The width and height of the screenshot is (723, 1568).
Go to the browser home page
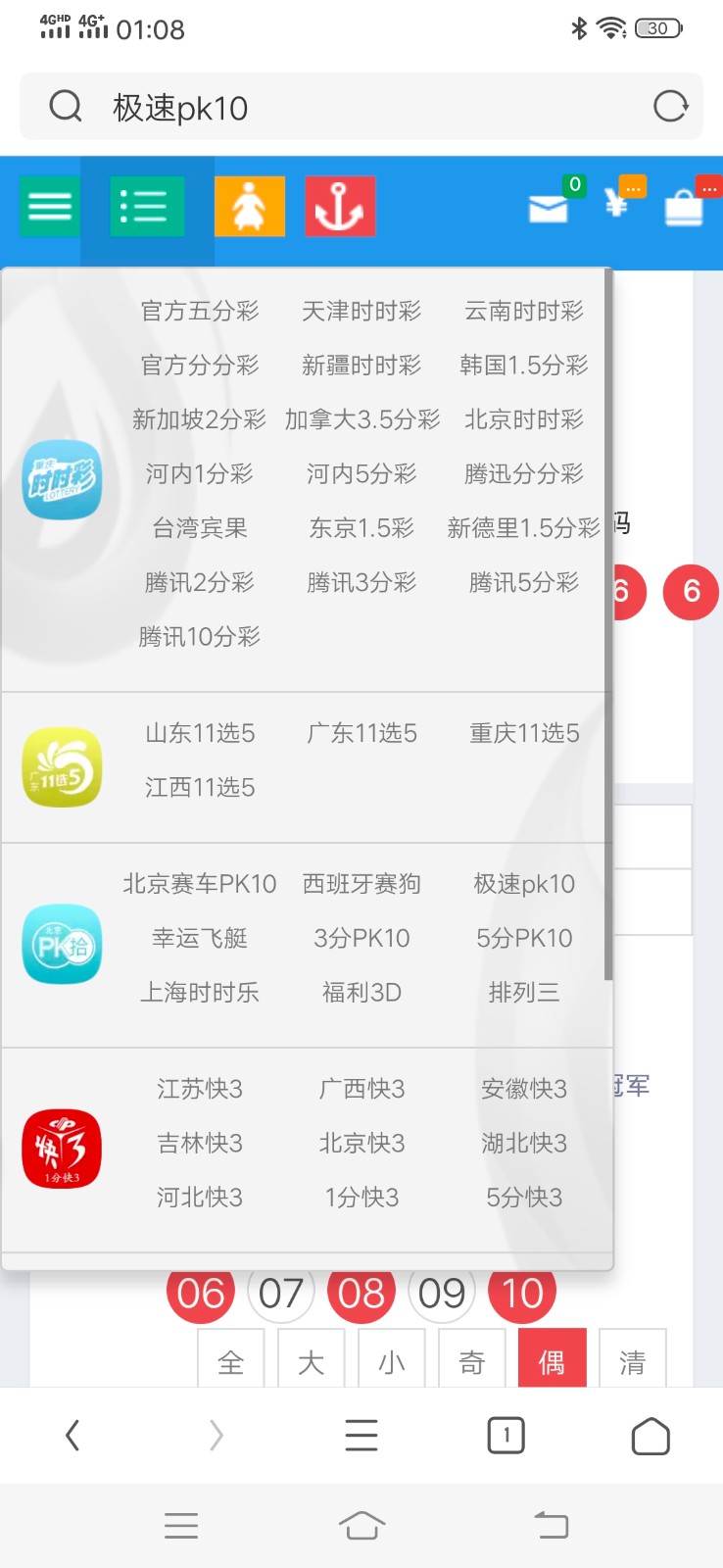(651, 1437)
